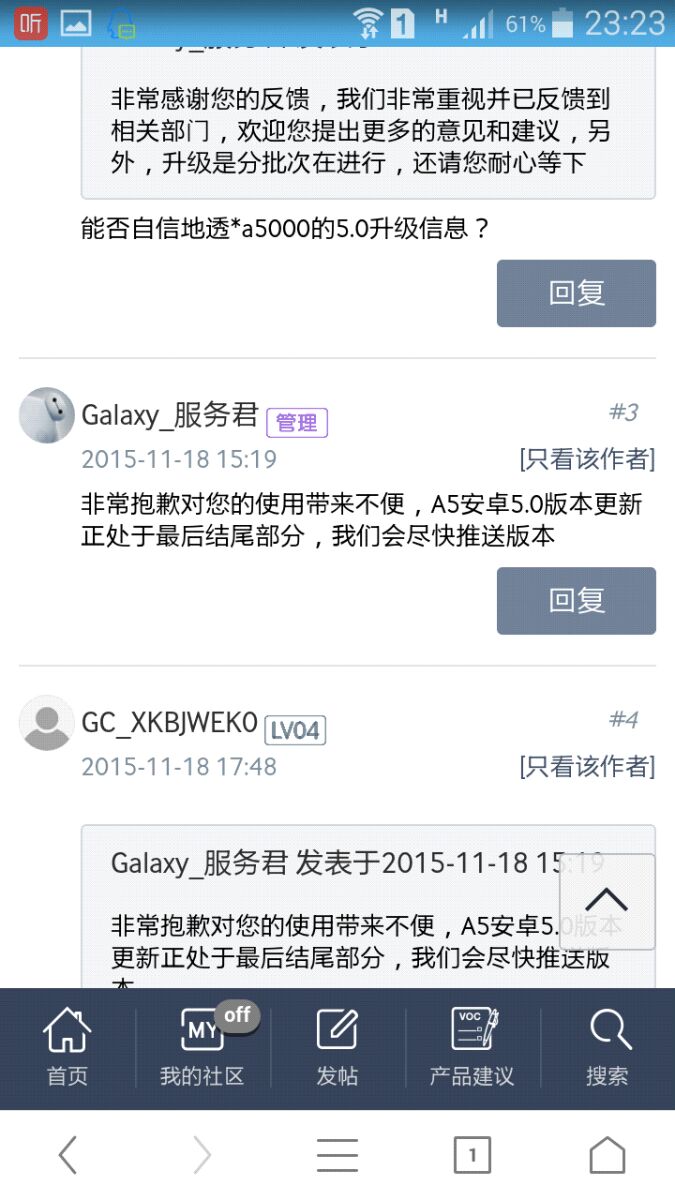Open the browser tab switcher

click(472, 1156)
